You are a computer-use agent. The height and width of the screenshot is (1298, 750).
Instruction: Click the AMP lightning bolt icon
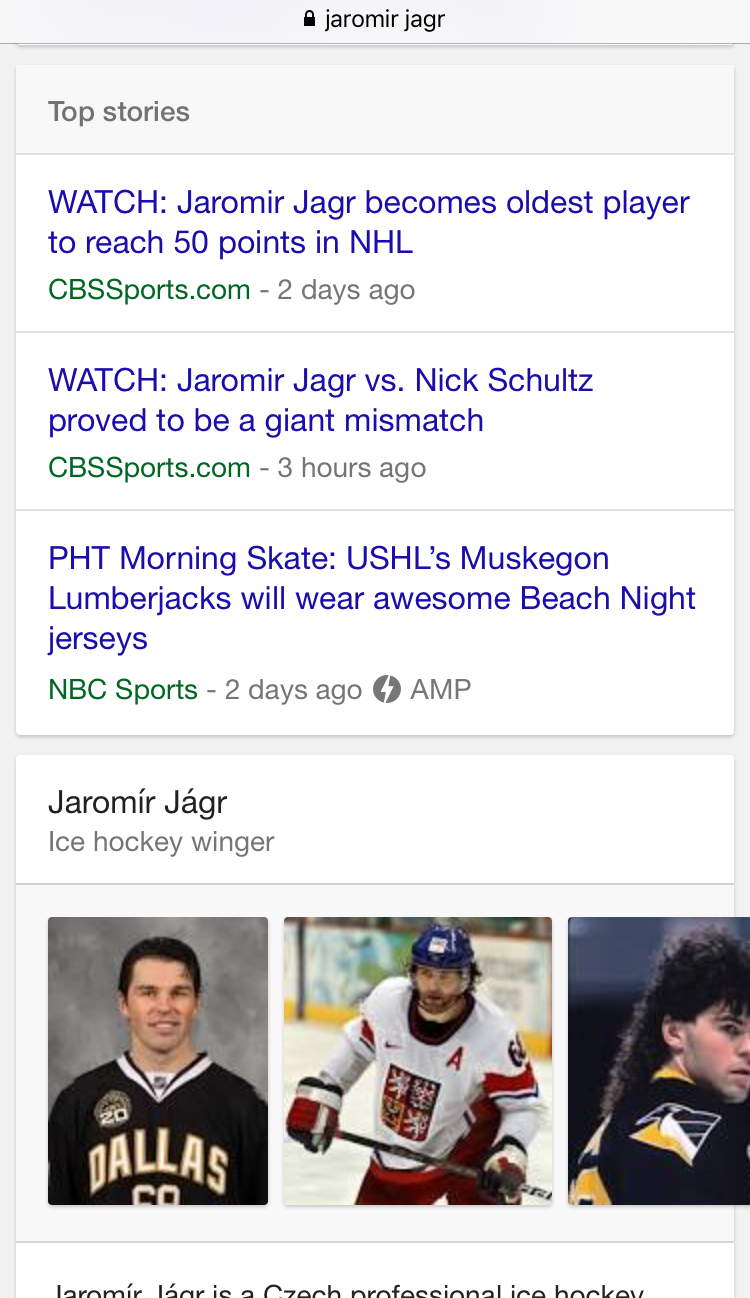click(x=388, y=689)
